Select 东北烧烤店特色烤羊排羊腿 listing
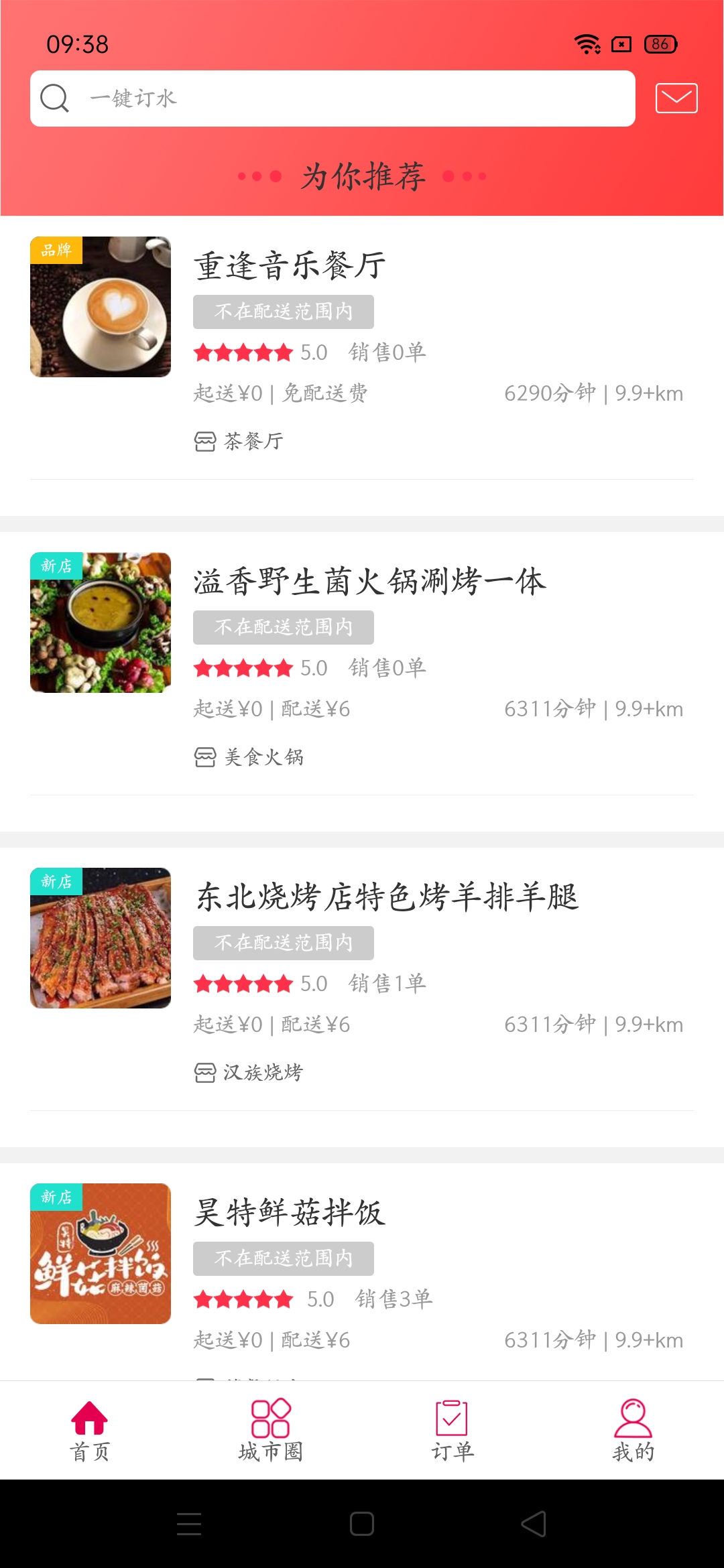The width and height of the screenshot is (724, 1568). tap(387, 897)
